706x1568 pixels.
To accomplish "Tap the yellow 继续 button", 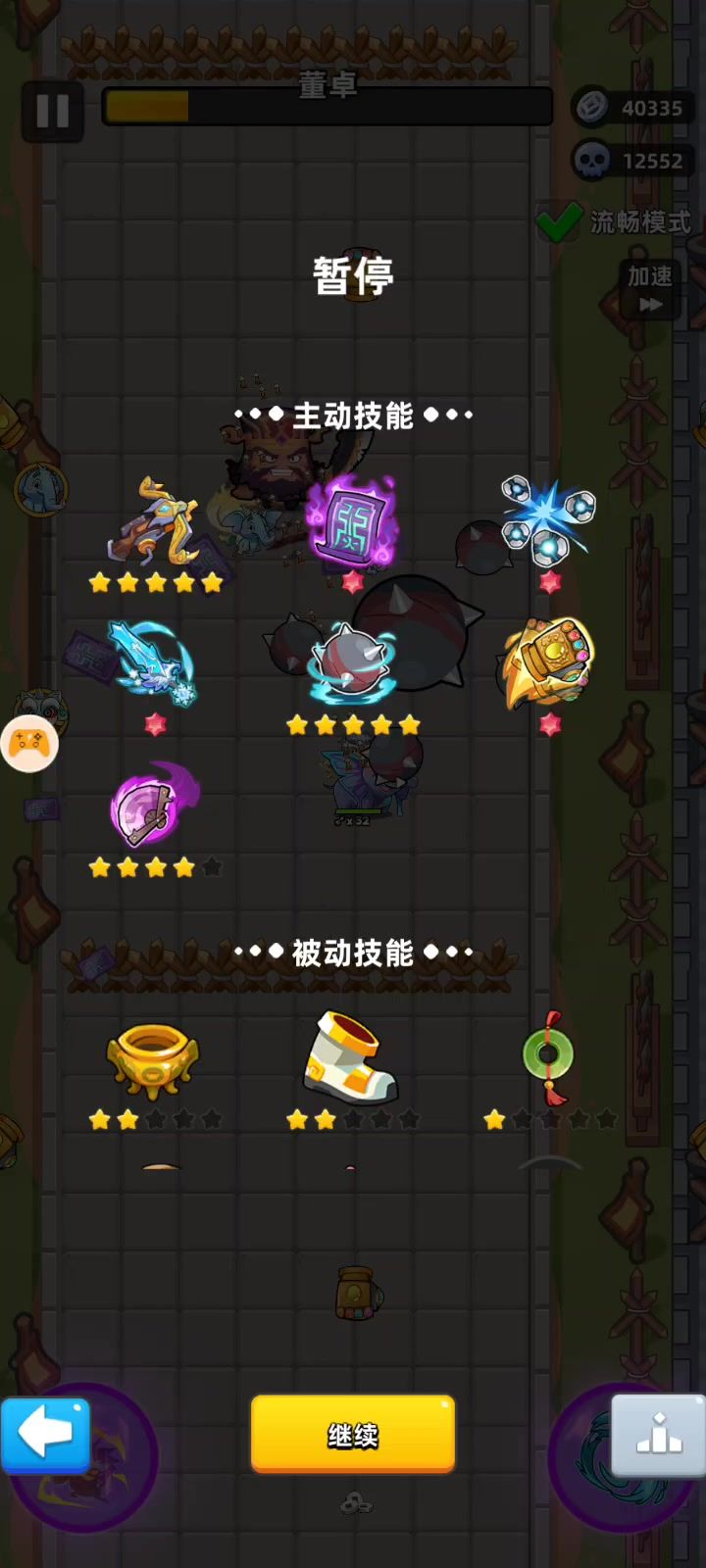I will click(x=353, y=1434).
